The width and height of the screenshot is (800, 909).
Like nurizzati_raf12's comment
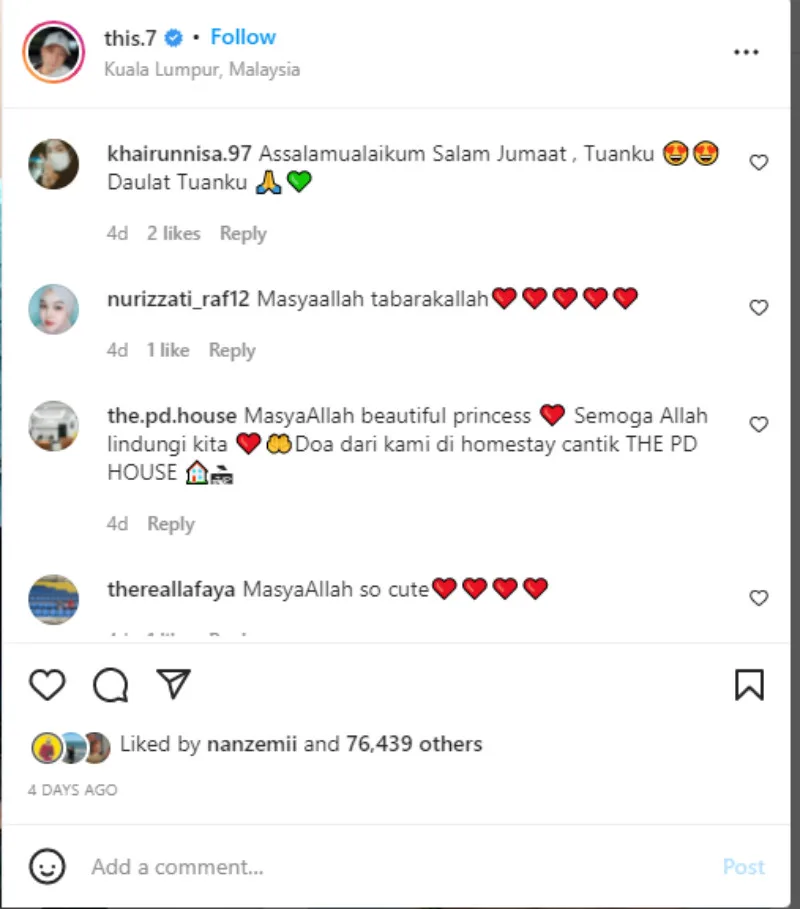(x=759, y=308)
